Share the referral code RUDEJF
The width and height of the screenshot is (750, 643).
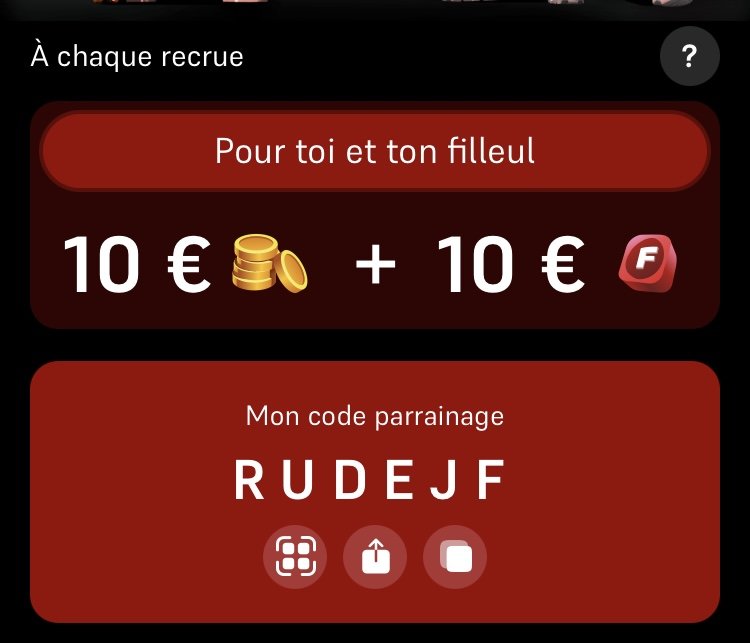click(375, 557)
